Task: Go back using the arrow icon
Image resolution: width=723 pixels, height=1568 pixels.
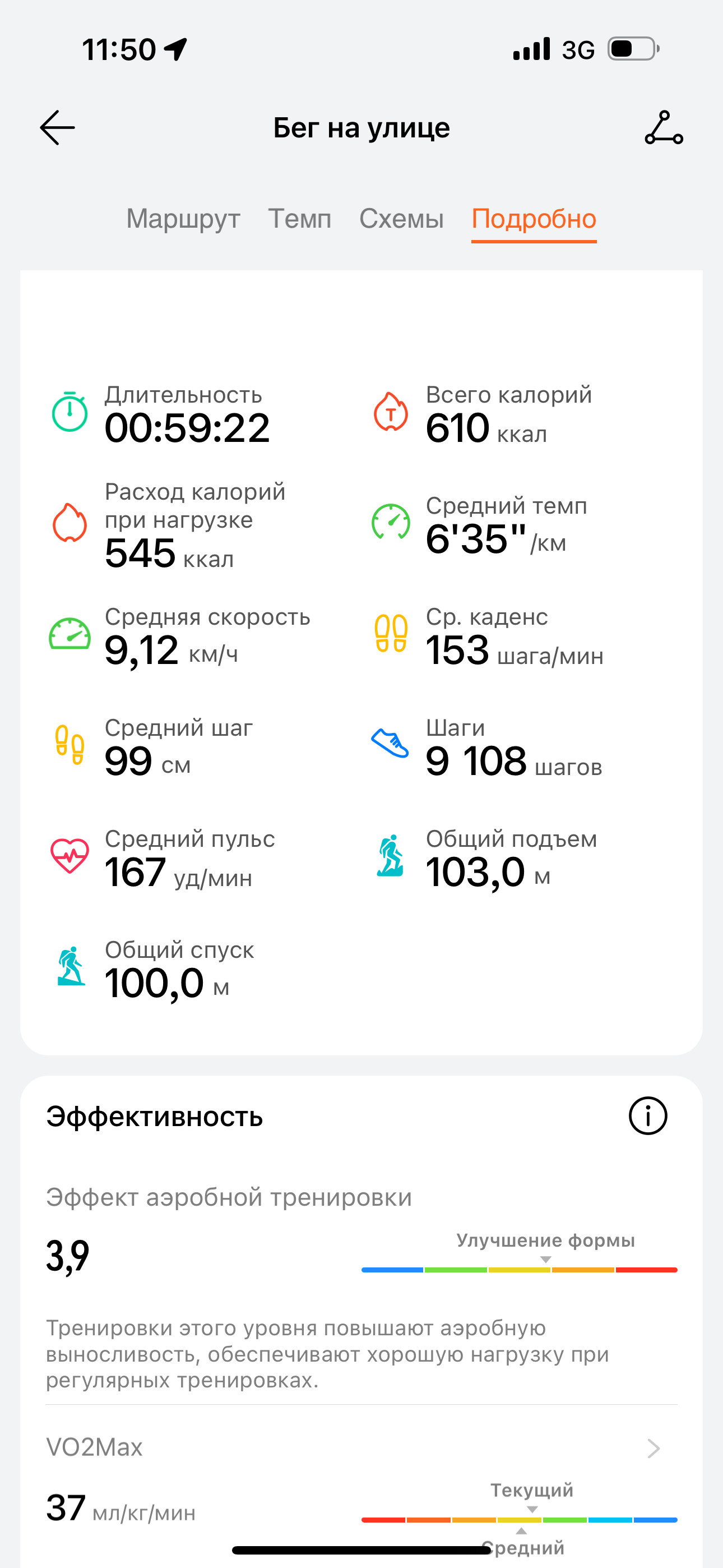Action: tap(57, 128)
